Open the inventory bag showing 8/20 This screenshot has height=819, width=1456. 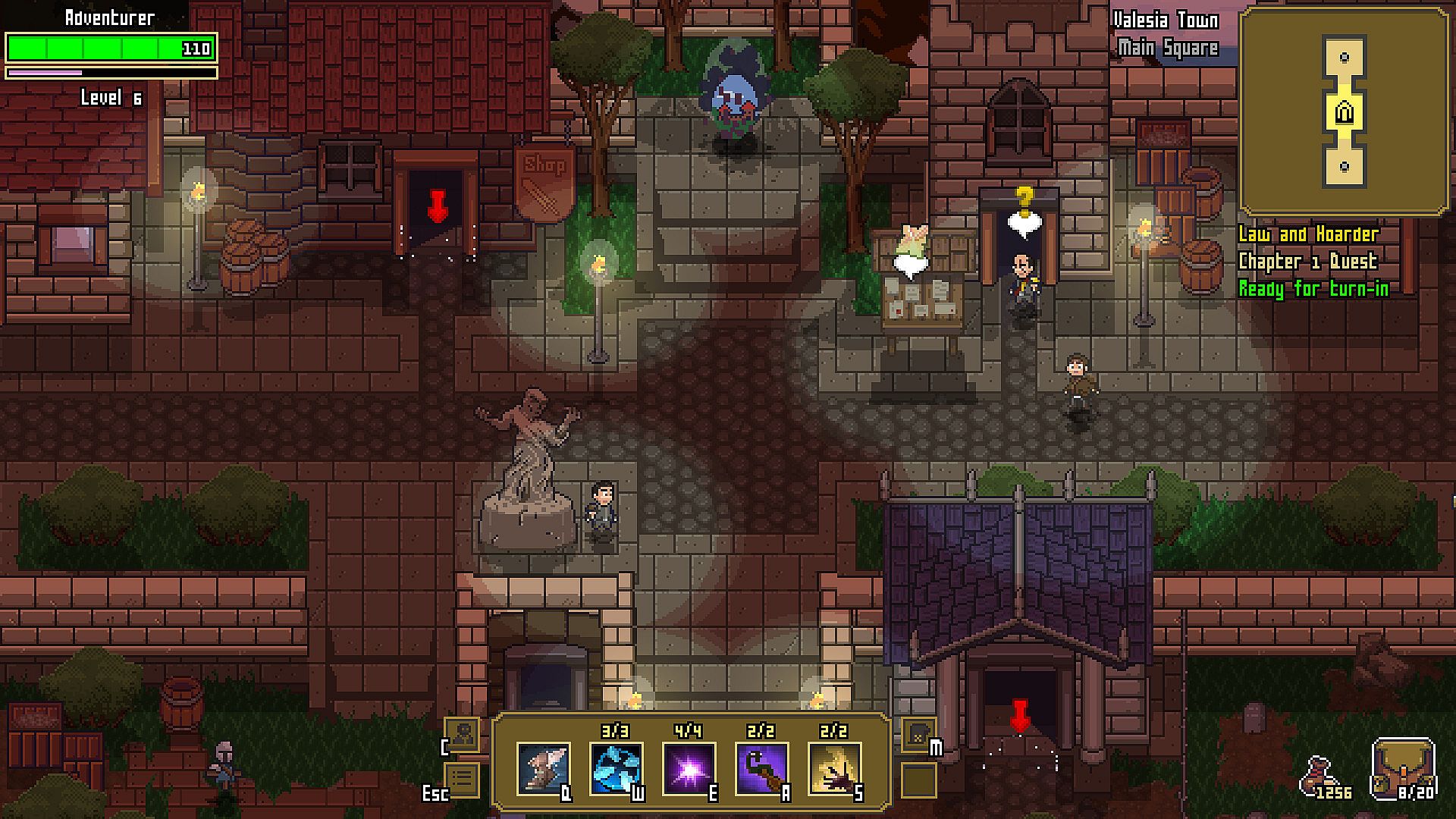(1403, 768)
